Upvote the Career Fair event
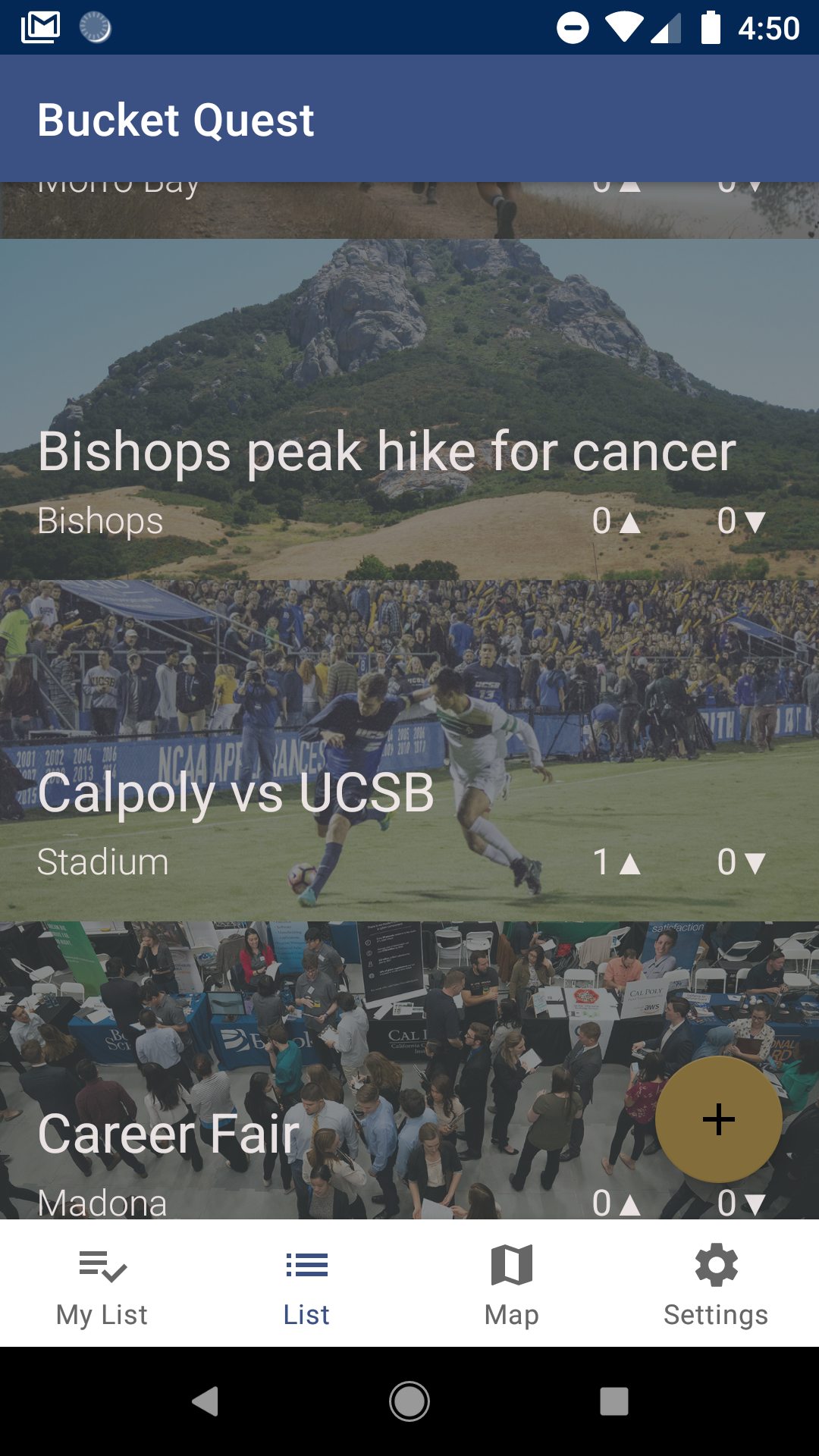Image resolution: width=819 pixels, height=1456 pixels. (x=629, y=1203)
